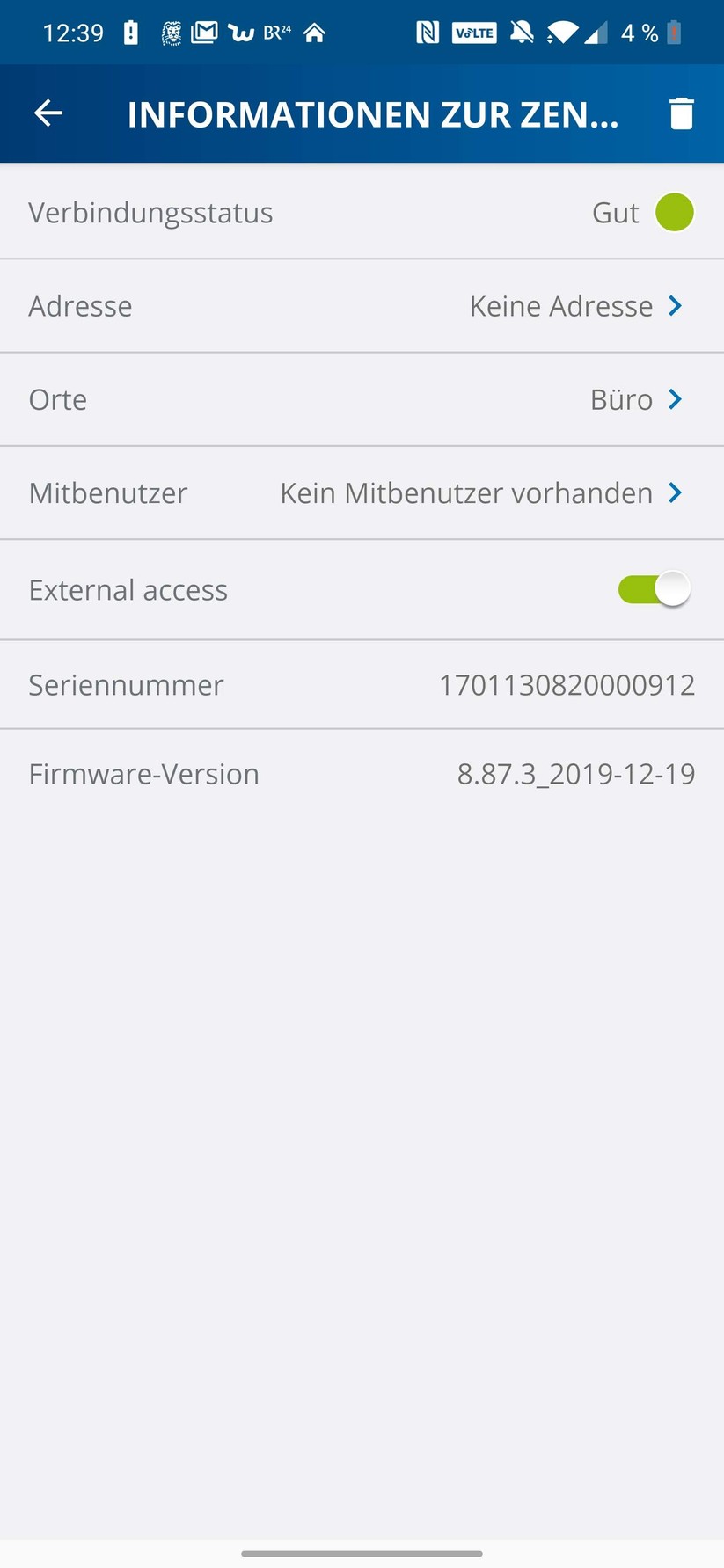Disable the External access switch

click(655, 589)
